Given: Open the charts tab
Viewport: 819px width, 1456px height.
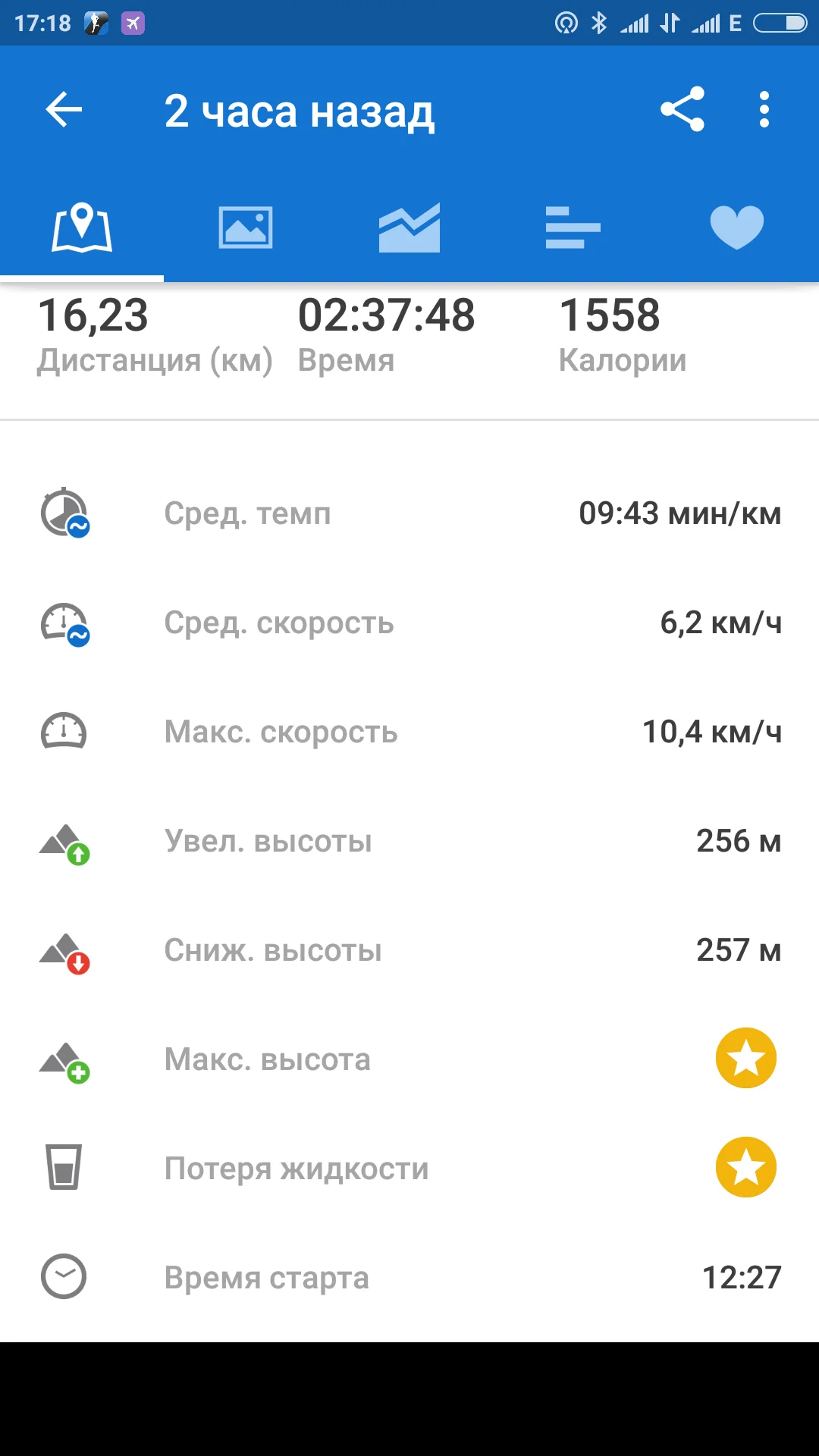Looking at the screenshot, I should [x=409, y=227].
